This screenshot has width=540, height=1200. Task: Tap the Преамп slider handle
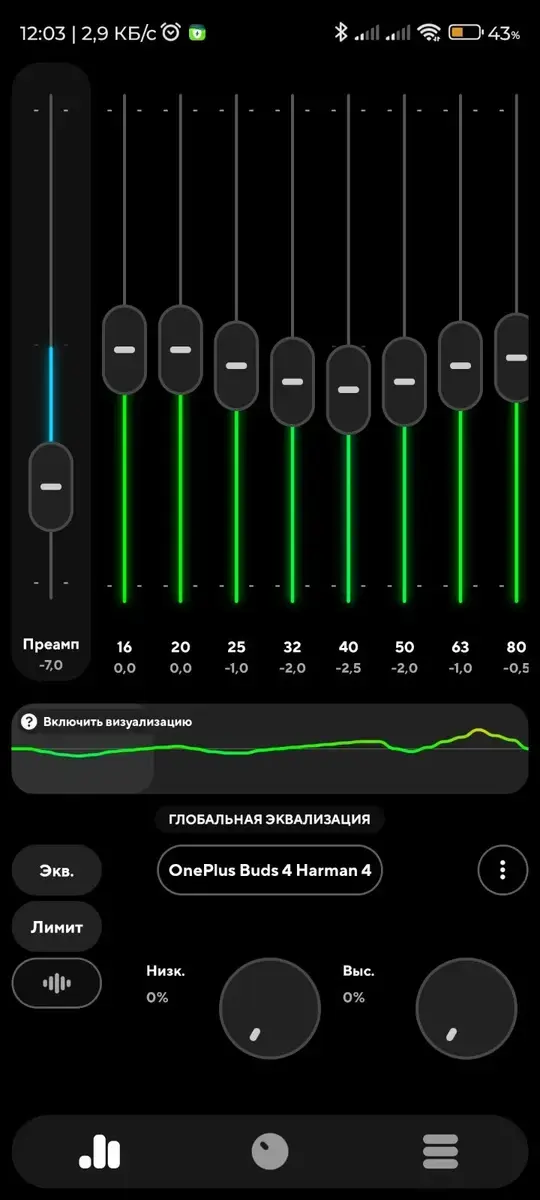[x=51, y=486]
